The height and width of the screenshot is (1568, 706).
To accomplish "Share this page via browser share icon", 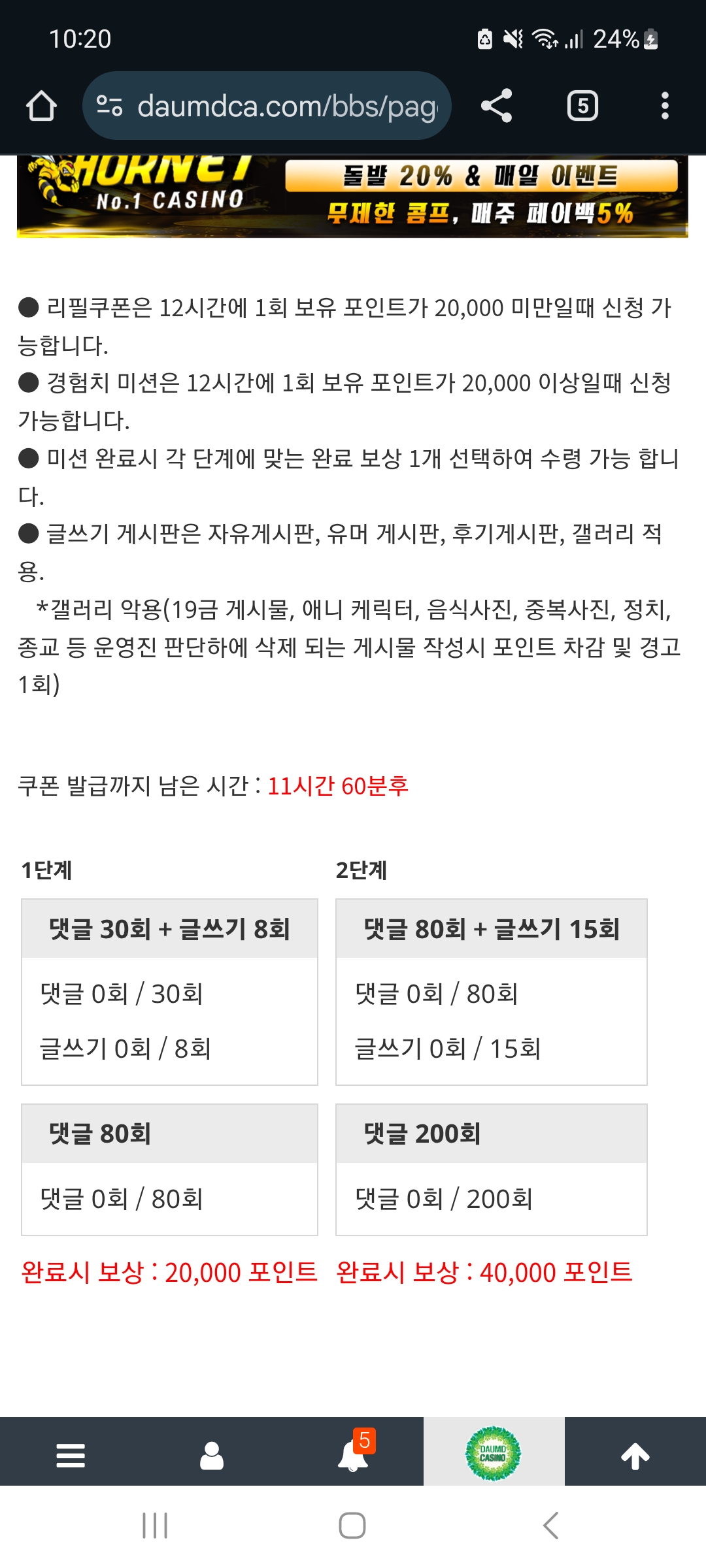I will point(496,106).
